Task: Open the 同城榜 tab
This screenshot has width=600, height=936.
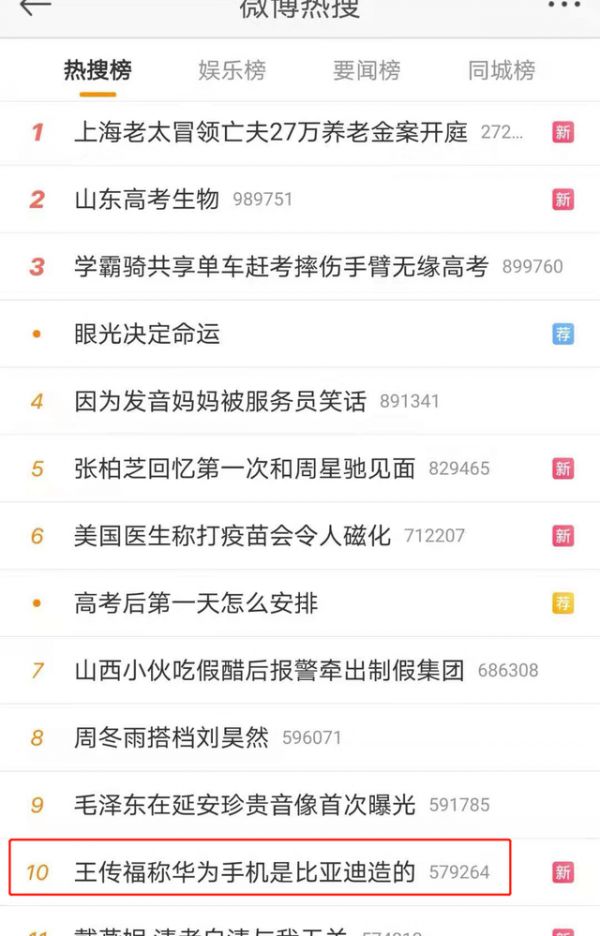Action: click(x=501, y=70)
